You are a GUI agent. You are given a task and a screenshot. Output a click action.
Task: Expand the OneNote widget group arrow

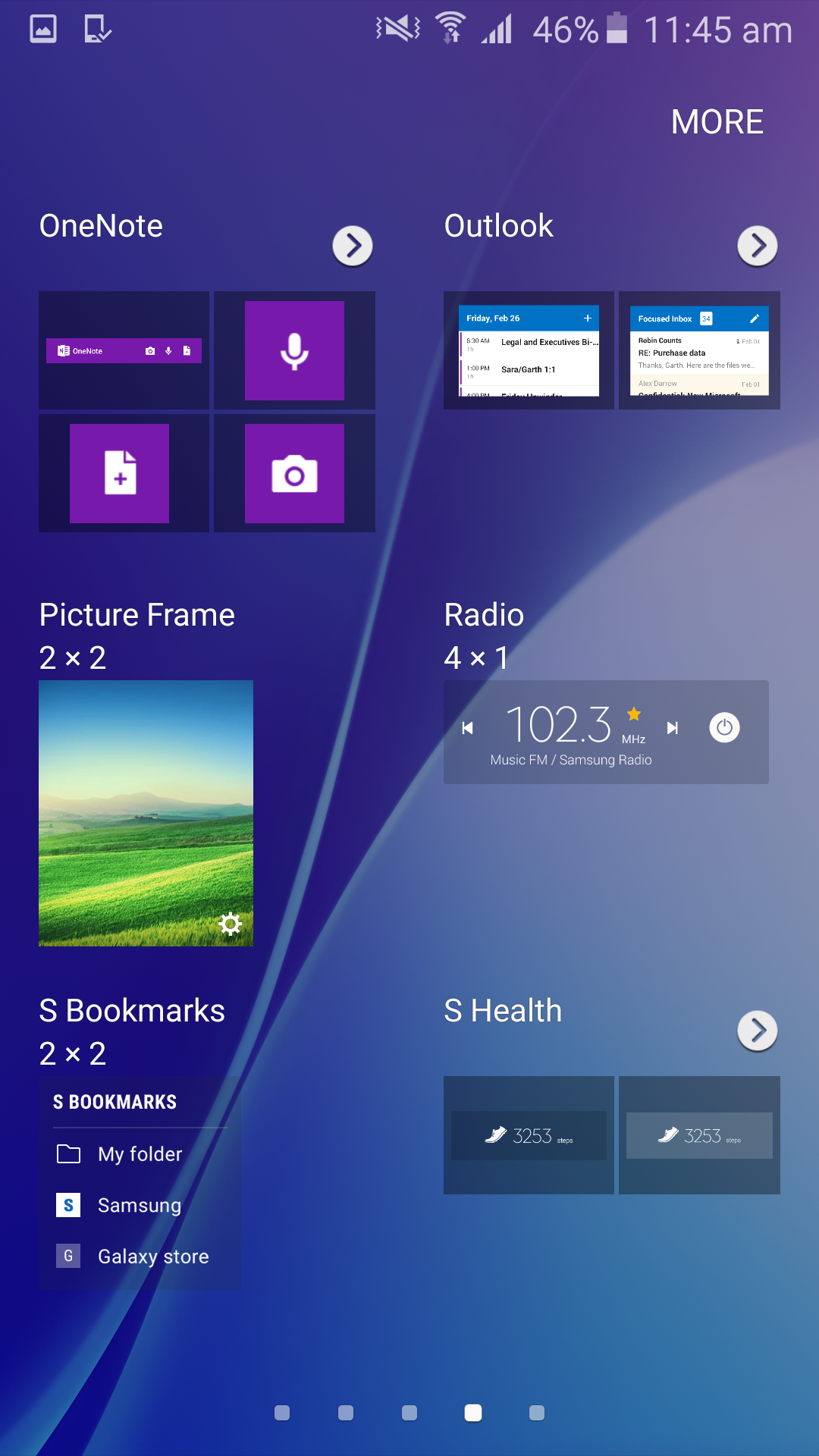pos(353,246)
